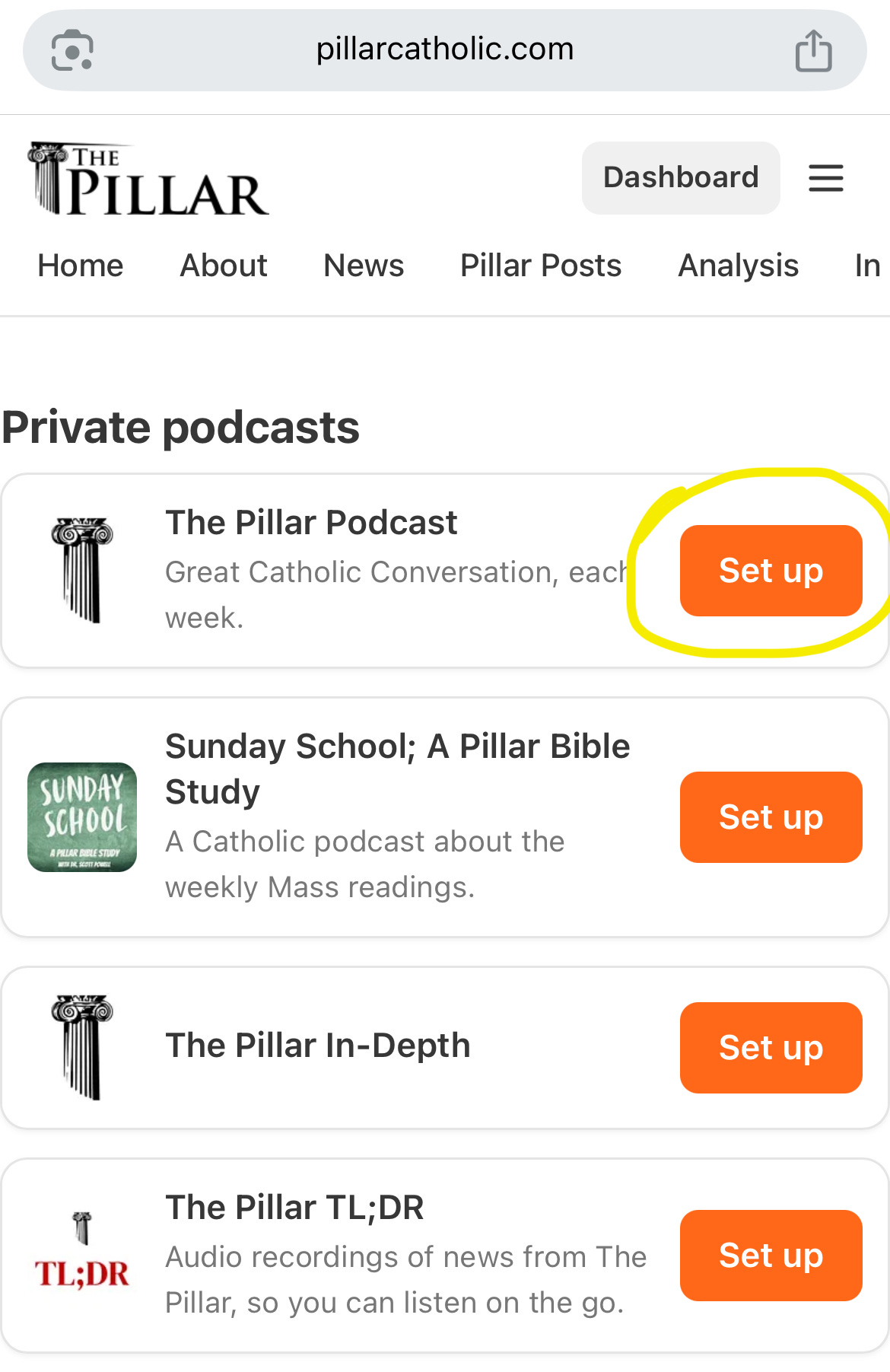This screenshot has width=890, height=1372.
Task: Set up The Pillar TL;DR podcast
Action: (771, 1256)
